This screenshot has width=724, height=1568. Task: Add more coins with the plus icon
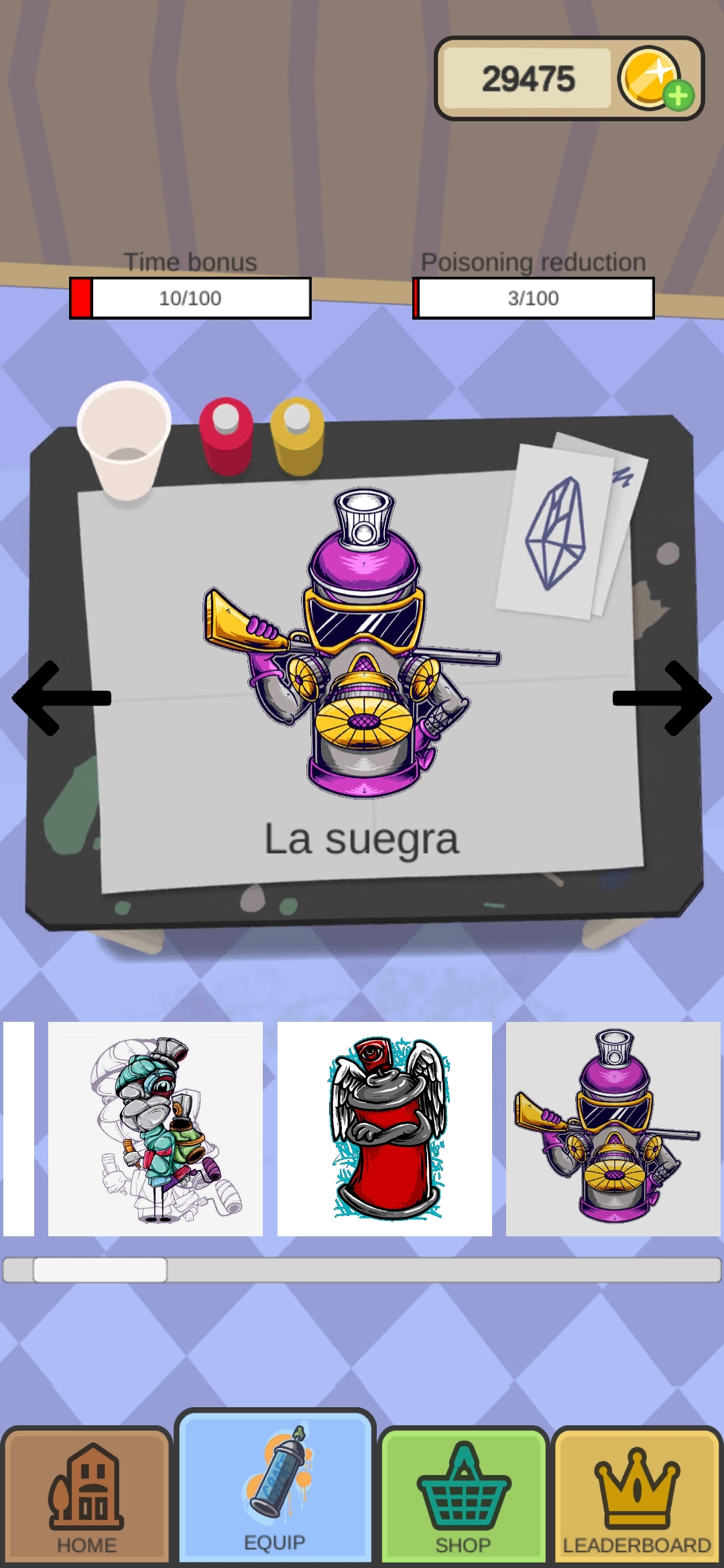click(x=678, y=95)
